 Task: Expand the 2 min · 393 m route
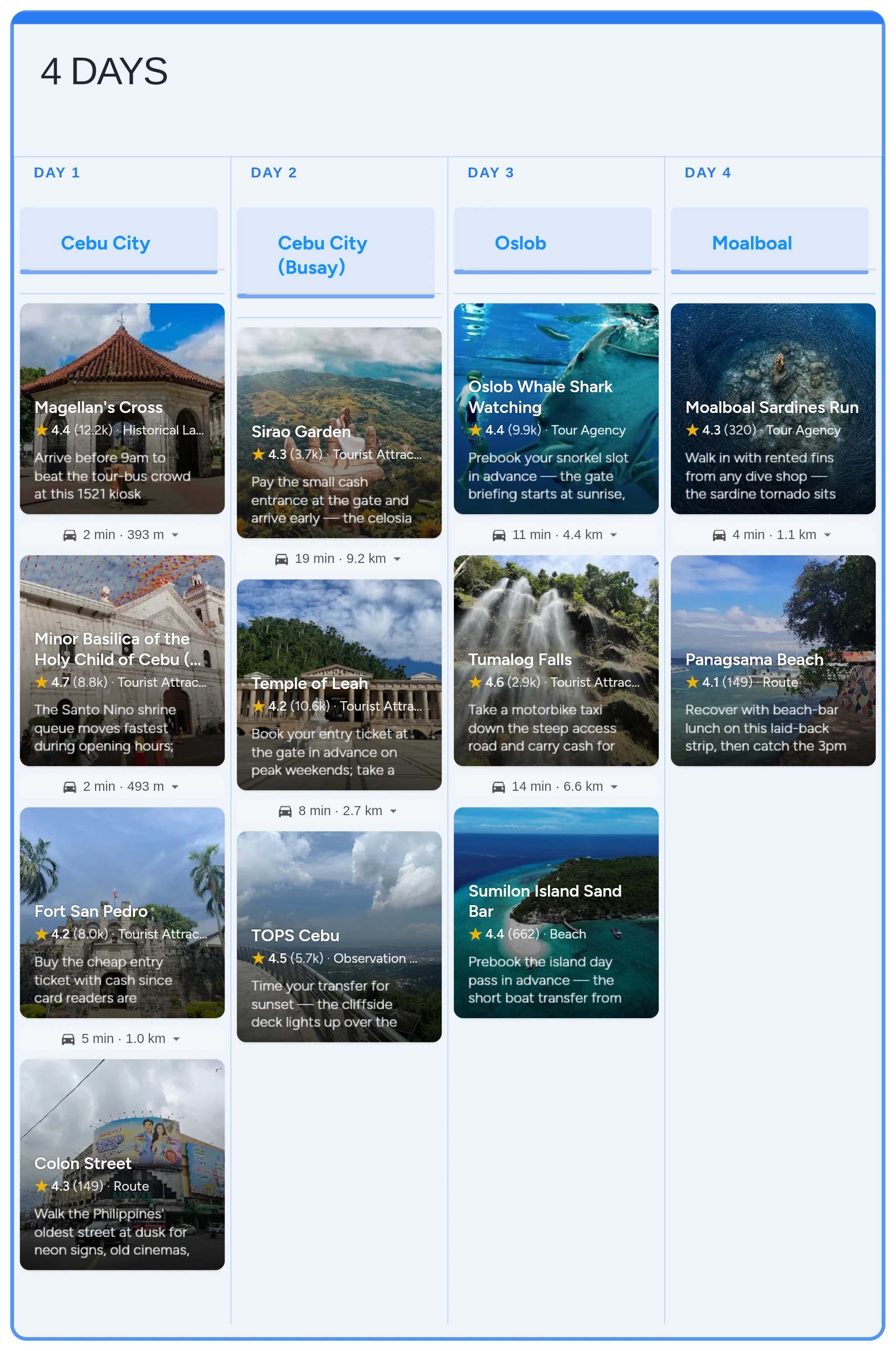pos(122,535)
